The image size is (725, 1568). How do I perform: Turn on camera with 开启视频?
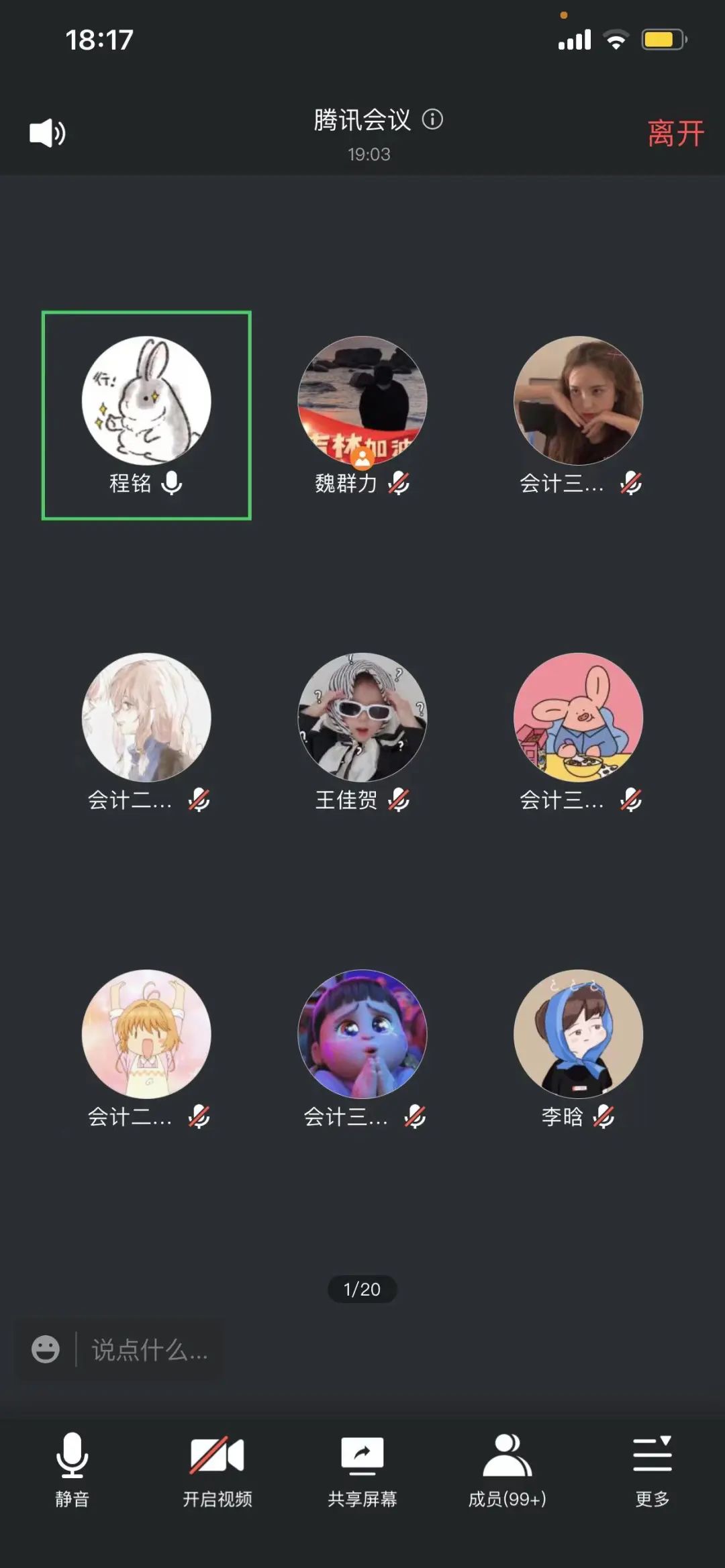[217, 1469]
